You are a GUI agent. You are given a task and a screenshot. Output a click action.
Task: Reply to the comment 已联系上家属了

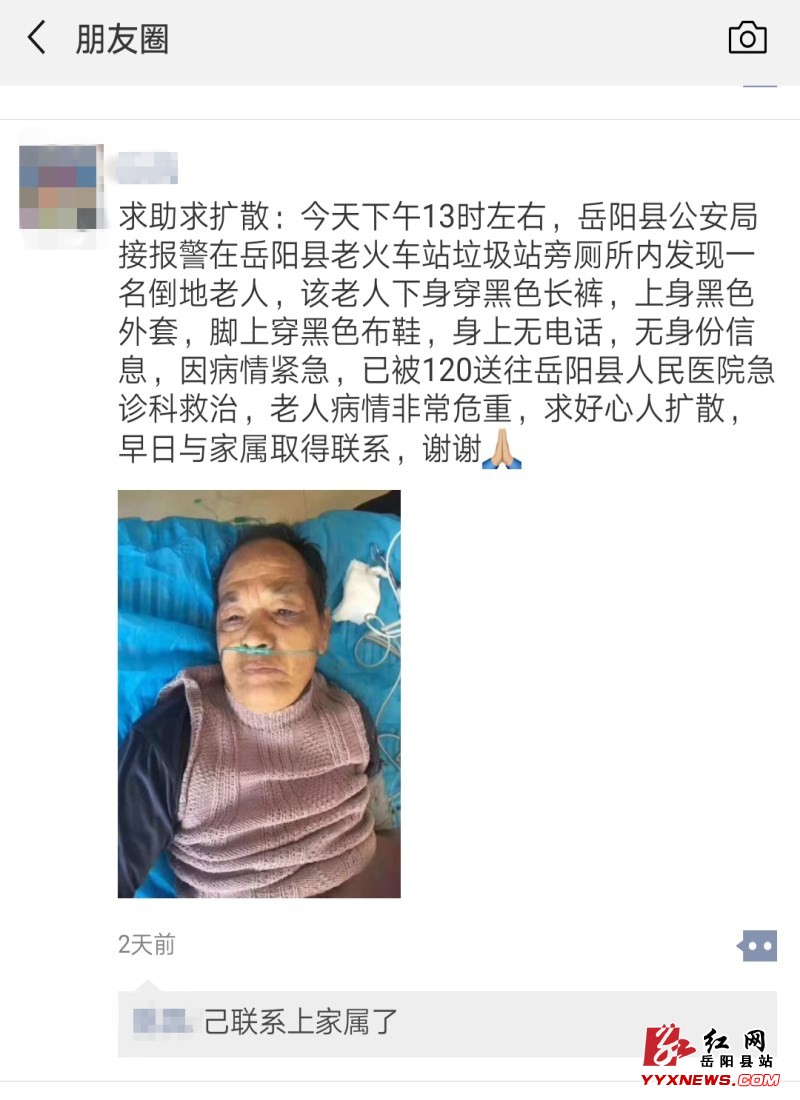click(x=301, y=1022)
